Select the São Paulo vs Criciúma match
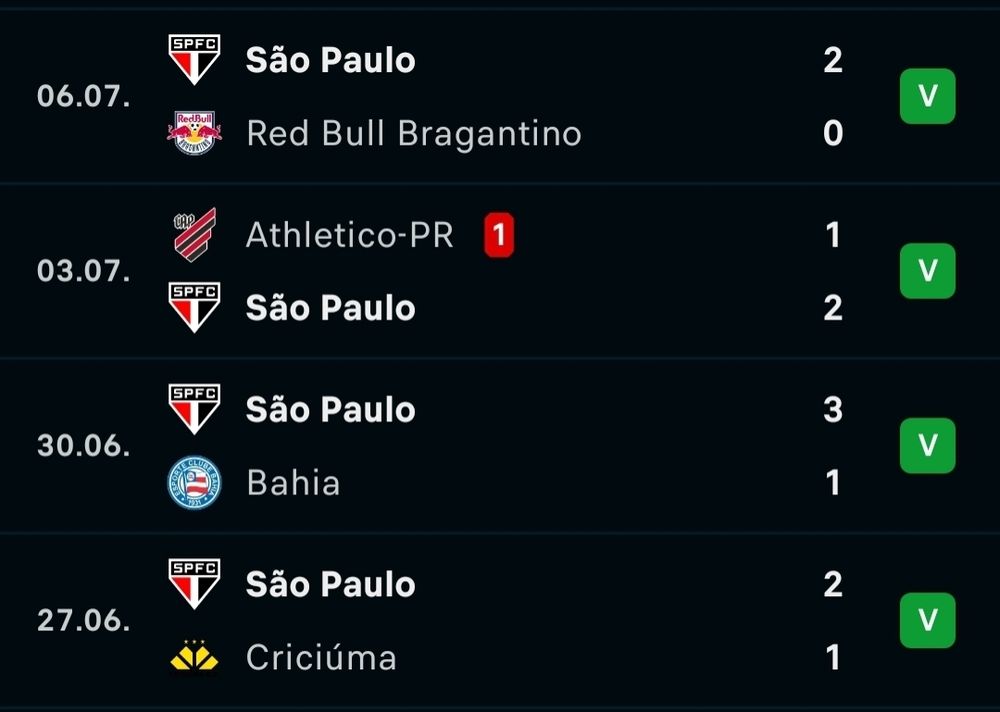1000x712 pixels. (500, 621)
